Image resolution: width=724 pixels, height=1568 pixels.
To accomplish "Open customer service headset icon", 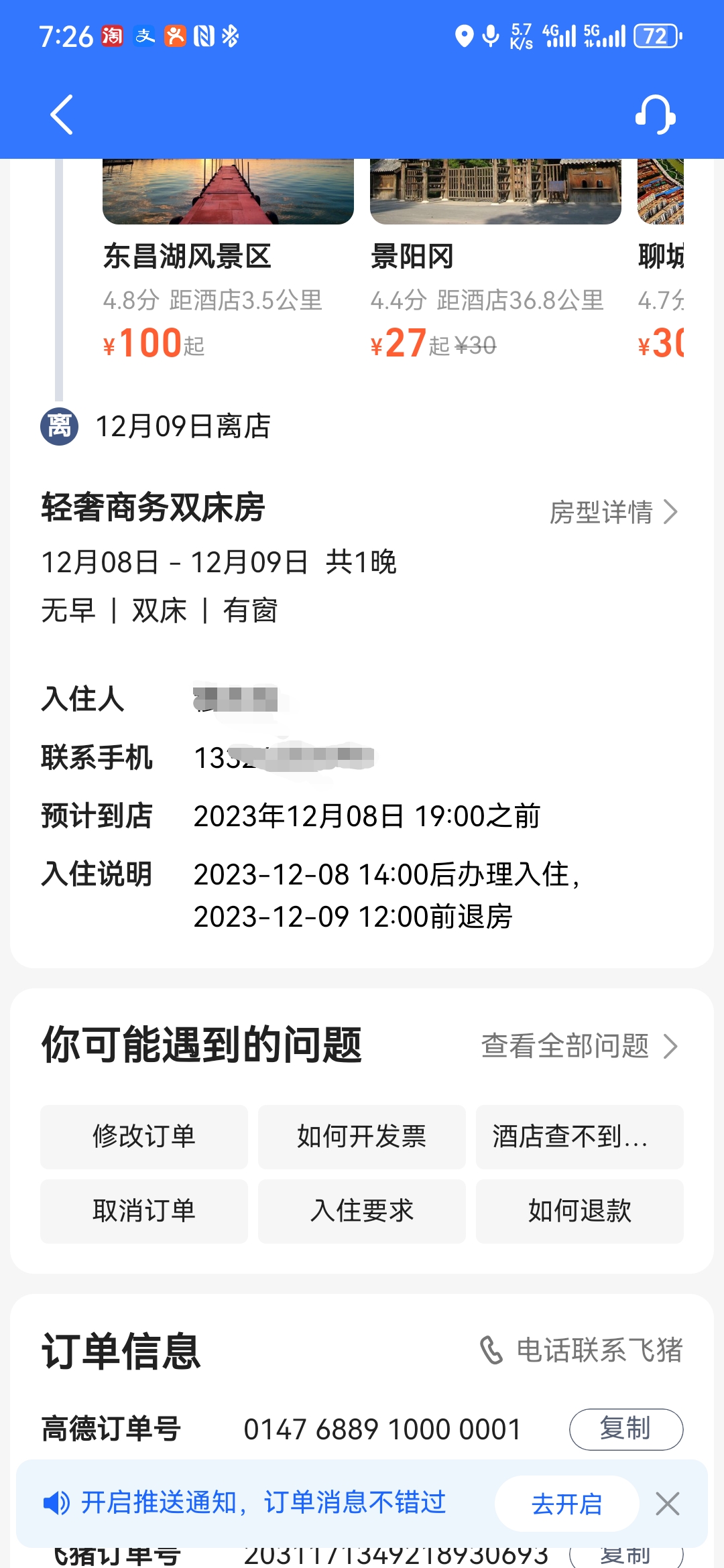I will coord(655,115).
